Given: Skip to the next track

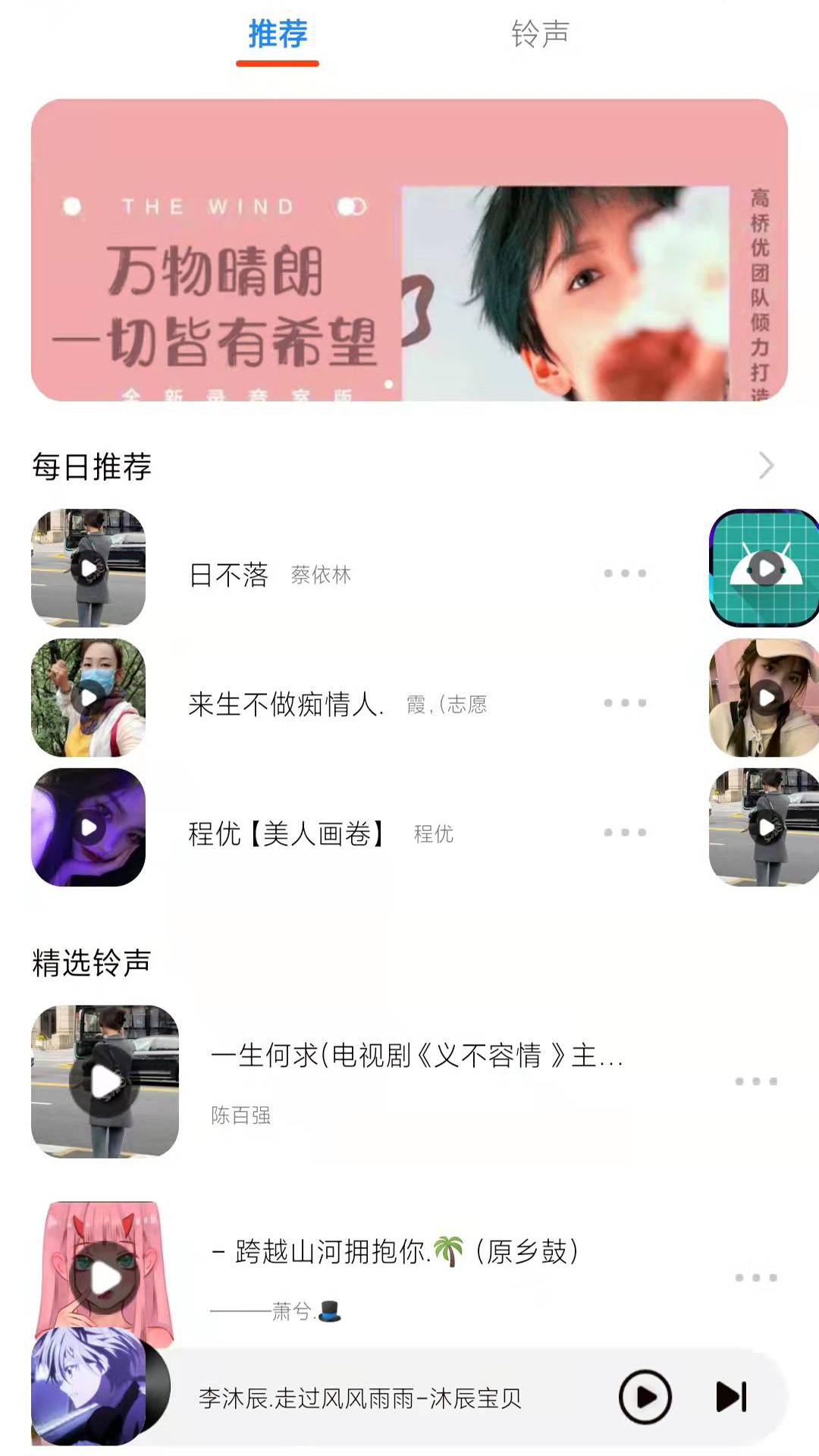Looking at the screenshot, I should pos(731,1397).
